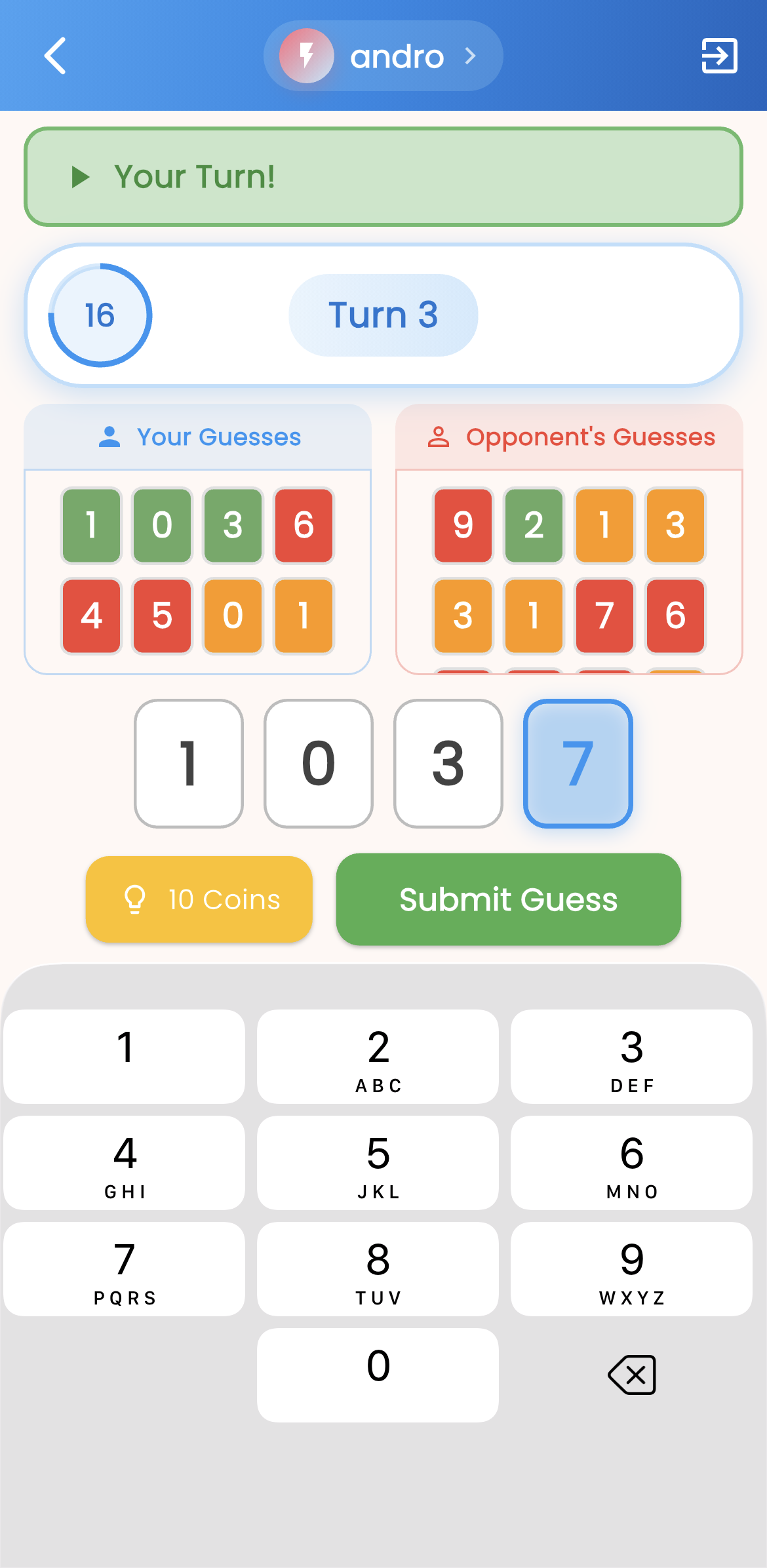The image size is (767, 1568).
Task: Open opponent details via andro name
Action: (397, 56)
